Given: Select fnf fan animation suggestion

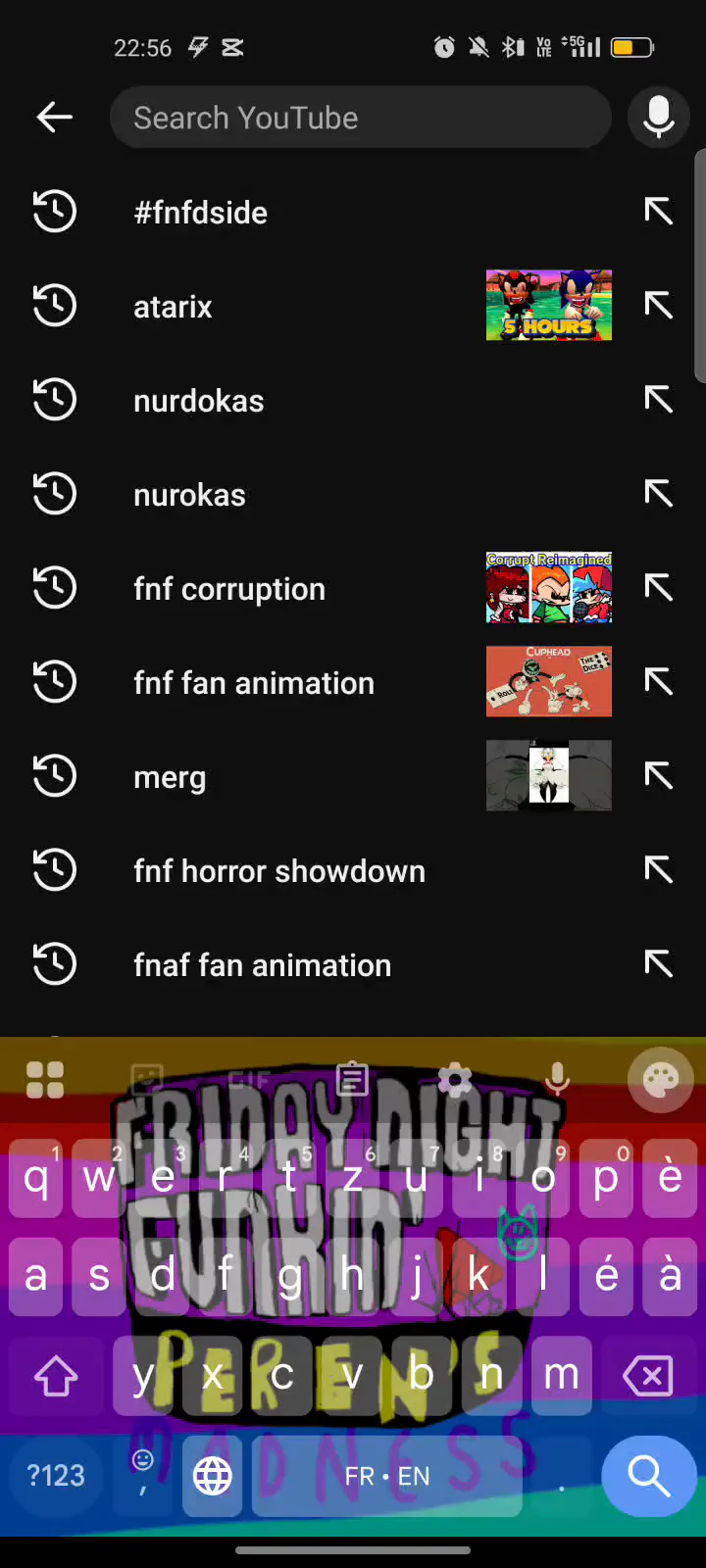Looking at the screenshot, I should (x=254, y=683).
